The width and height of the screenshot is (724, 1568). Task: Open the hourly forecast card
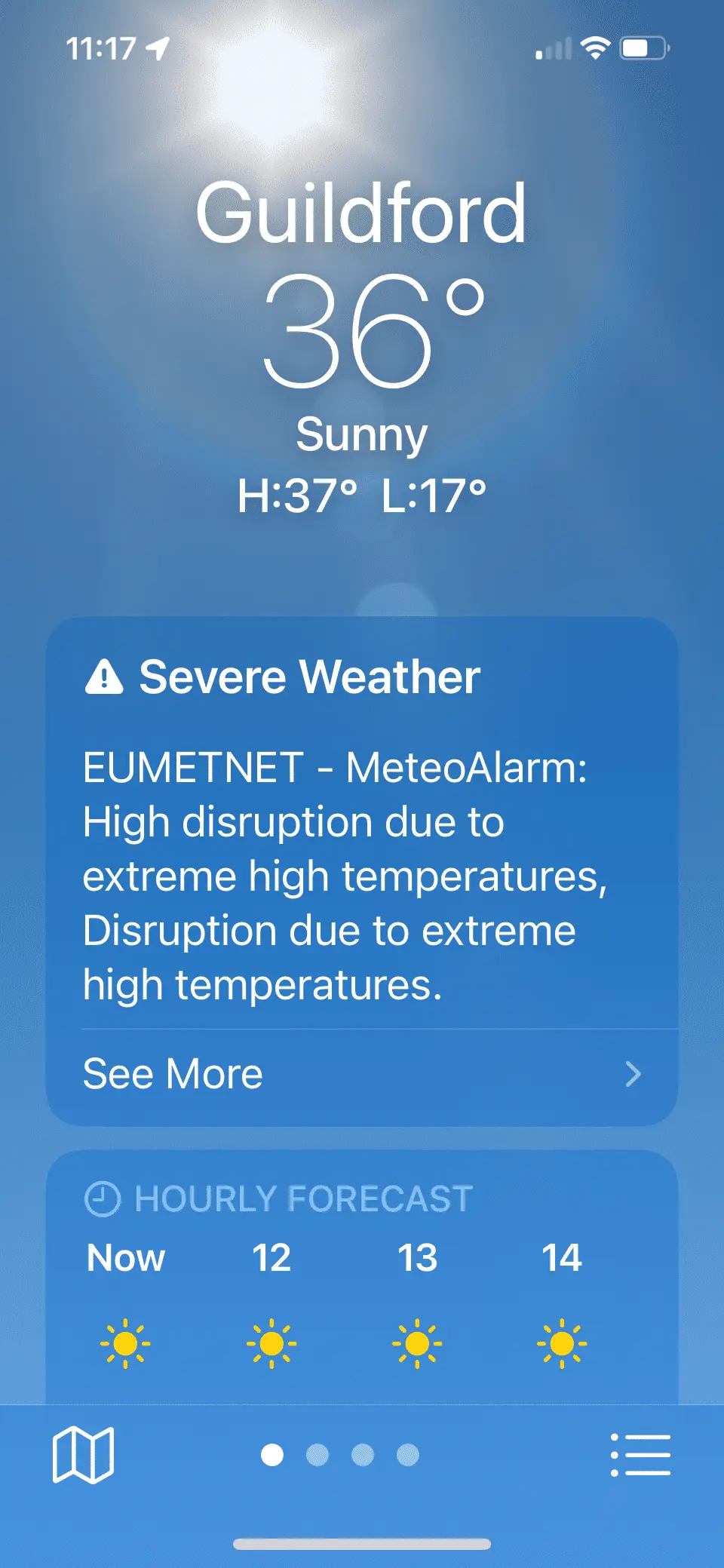point(360,1282)
